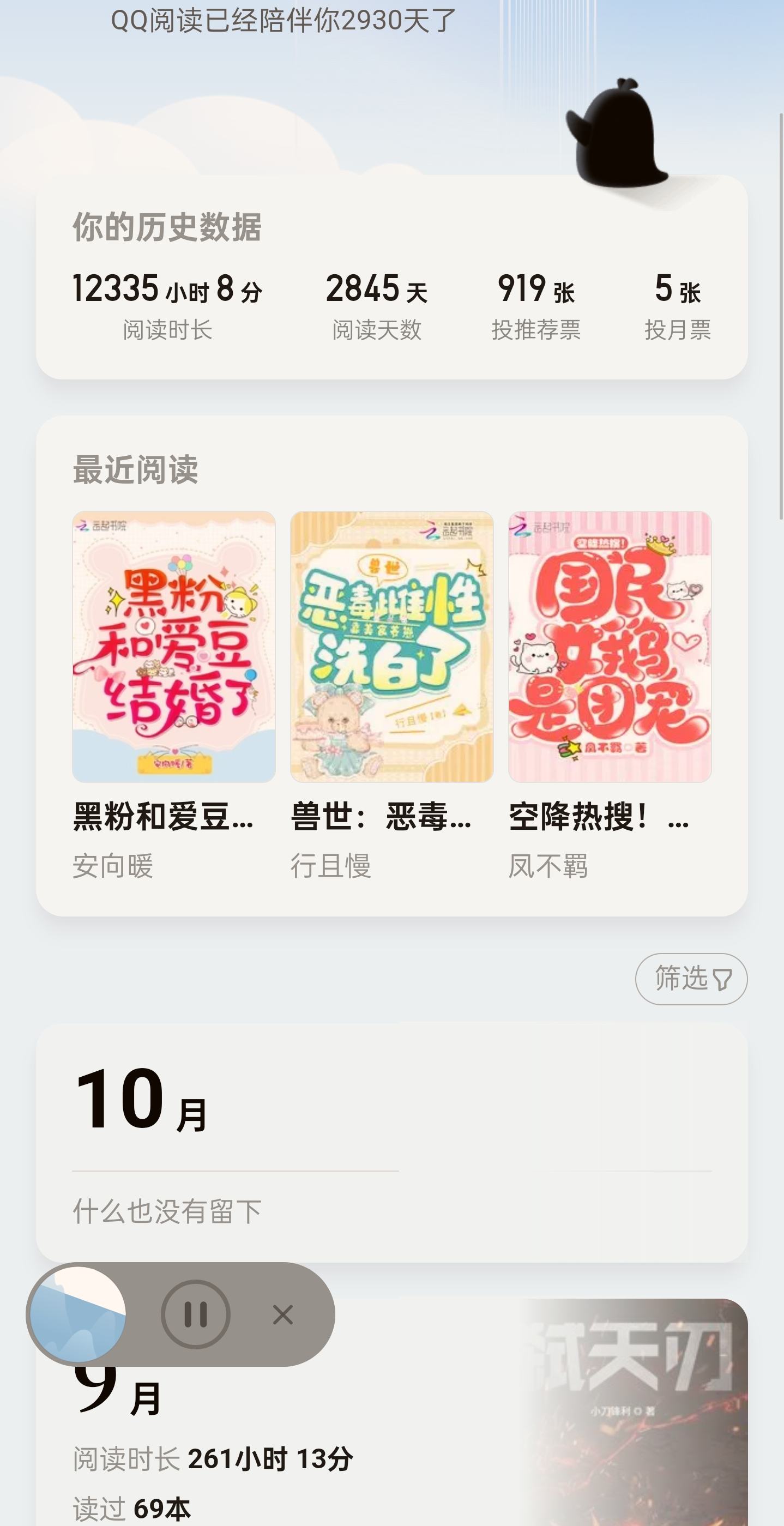
Task: Close the floating audio player
Action: [x=282, y=1314]
